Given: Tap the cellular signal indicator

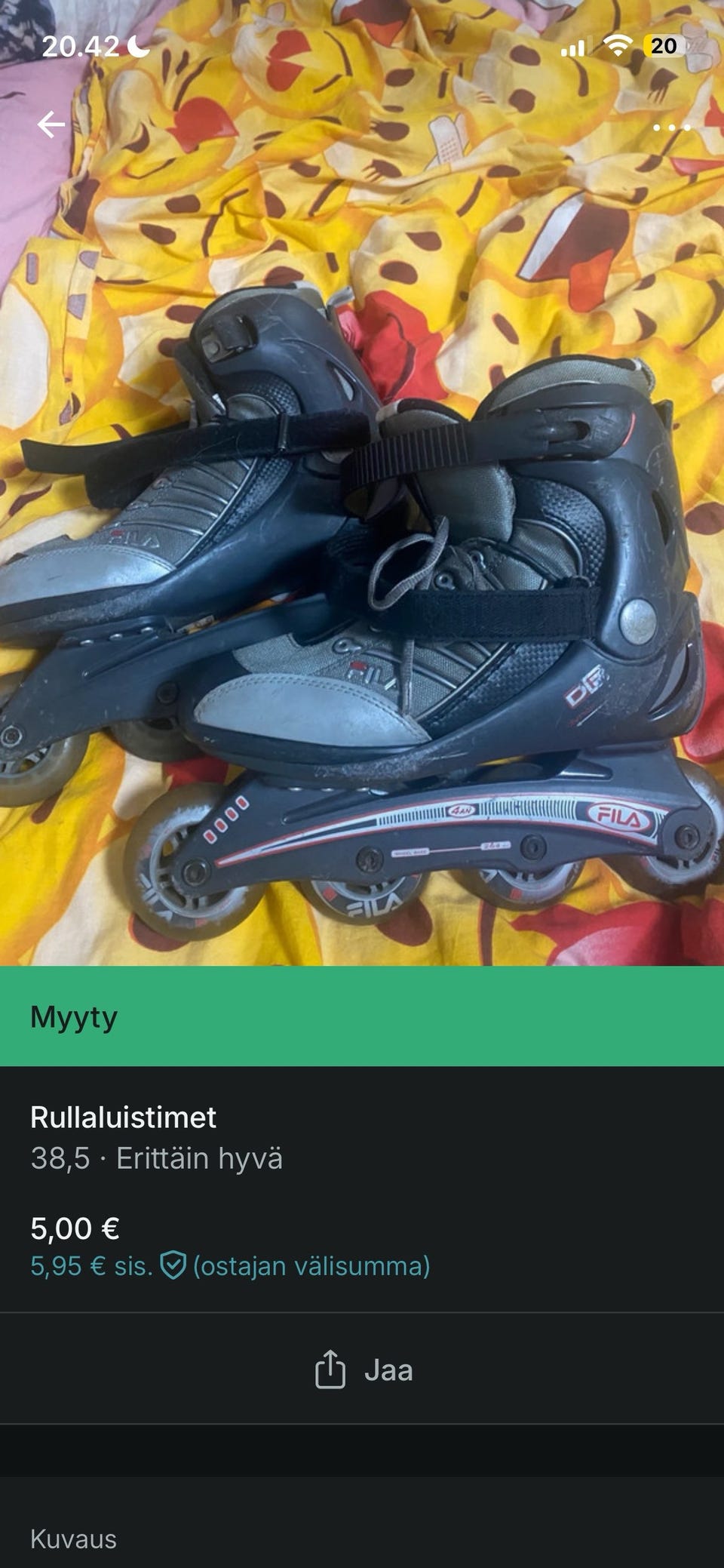Looking at the screenshot, I should point(575,48).
